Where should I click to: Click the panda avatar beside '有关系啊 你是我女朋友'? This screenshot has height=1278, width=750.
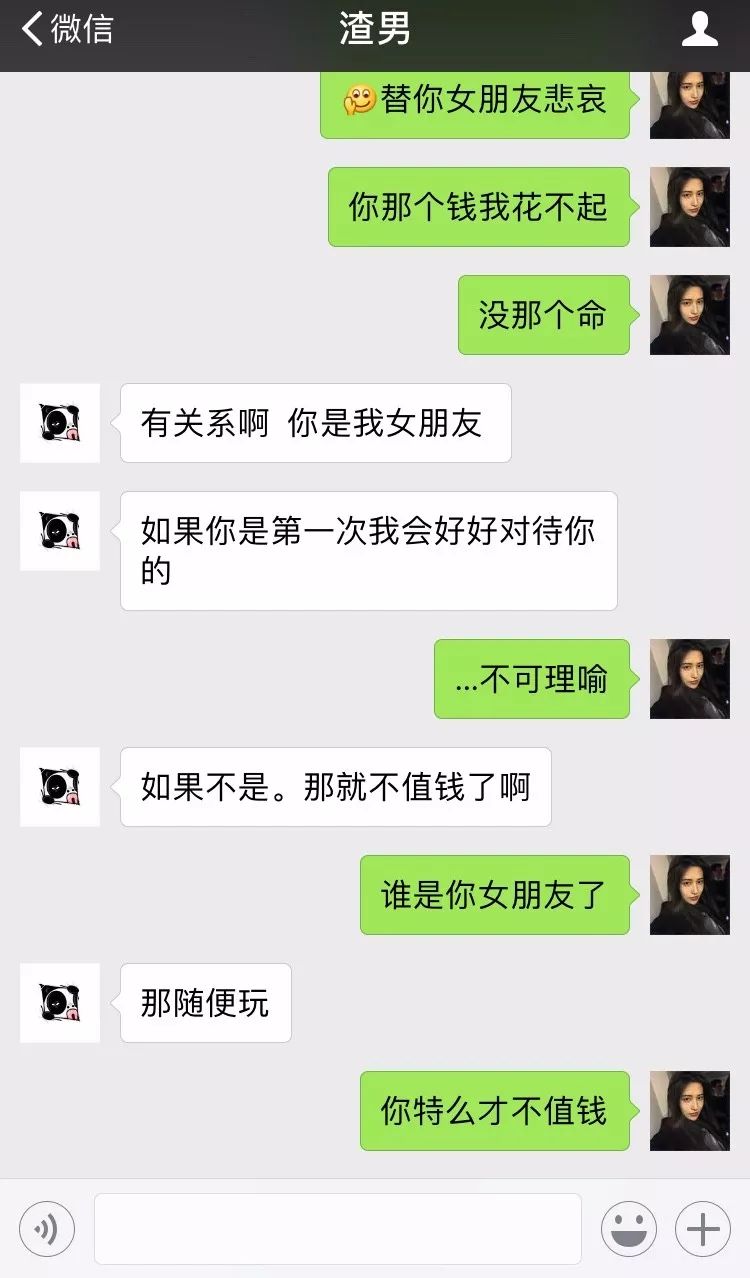[x=59, y=423]
